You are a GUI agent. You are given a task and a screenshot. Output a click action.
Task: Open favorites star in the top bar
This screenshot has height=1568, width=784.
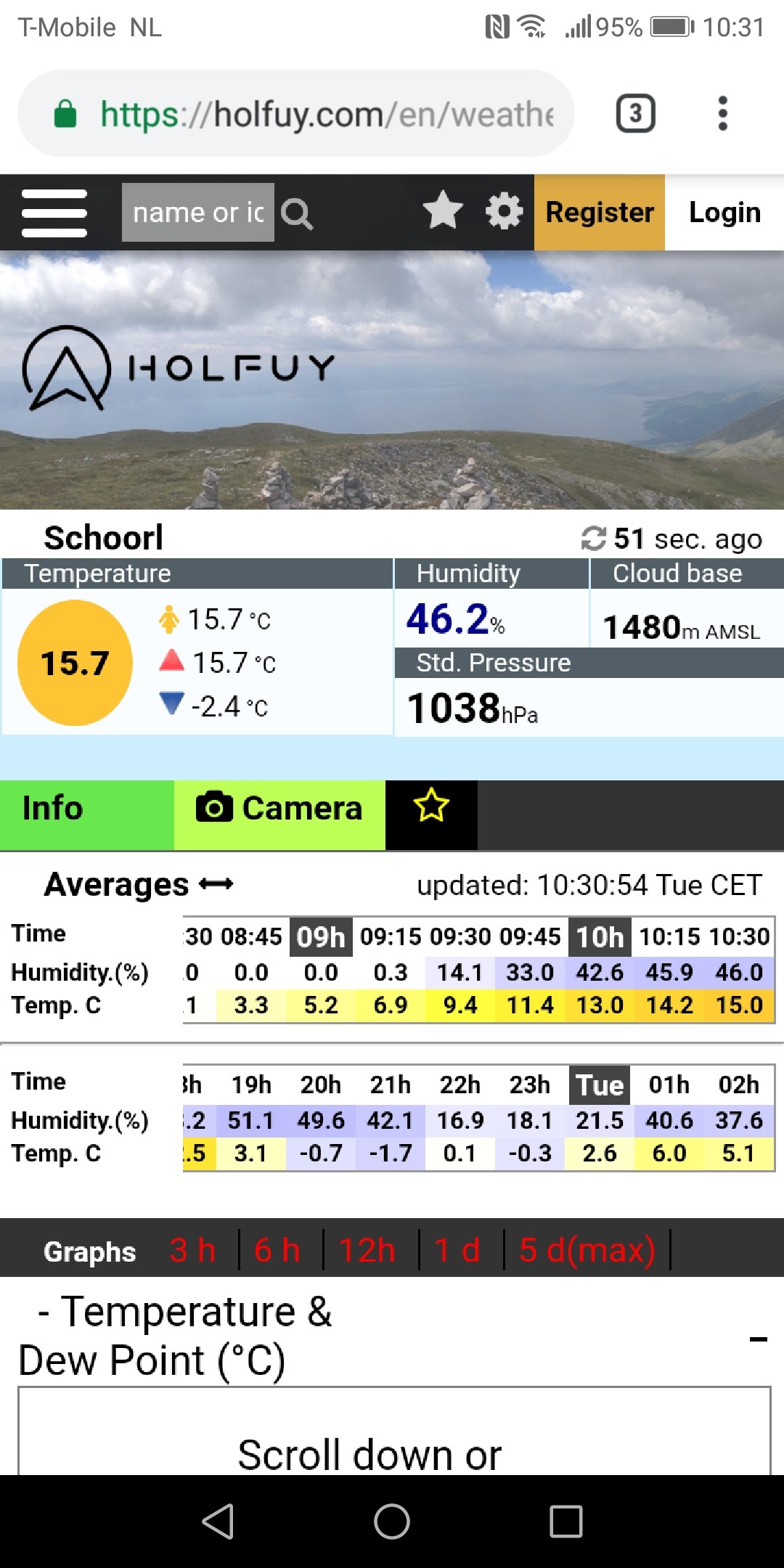coord(443,211)
